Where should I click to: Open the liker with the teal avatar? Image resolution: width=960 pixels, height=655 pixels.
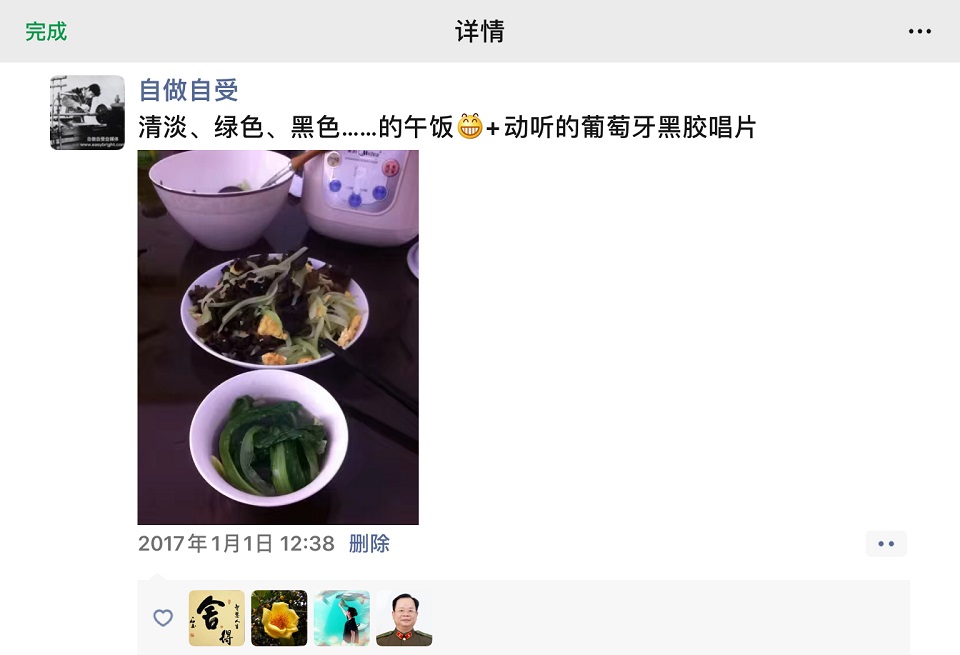(x=341, y=618)
